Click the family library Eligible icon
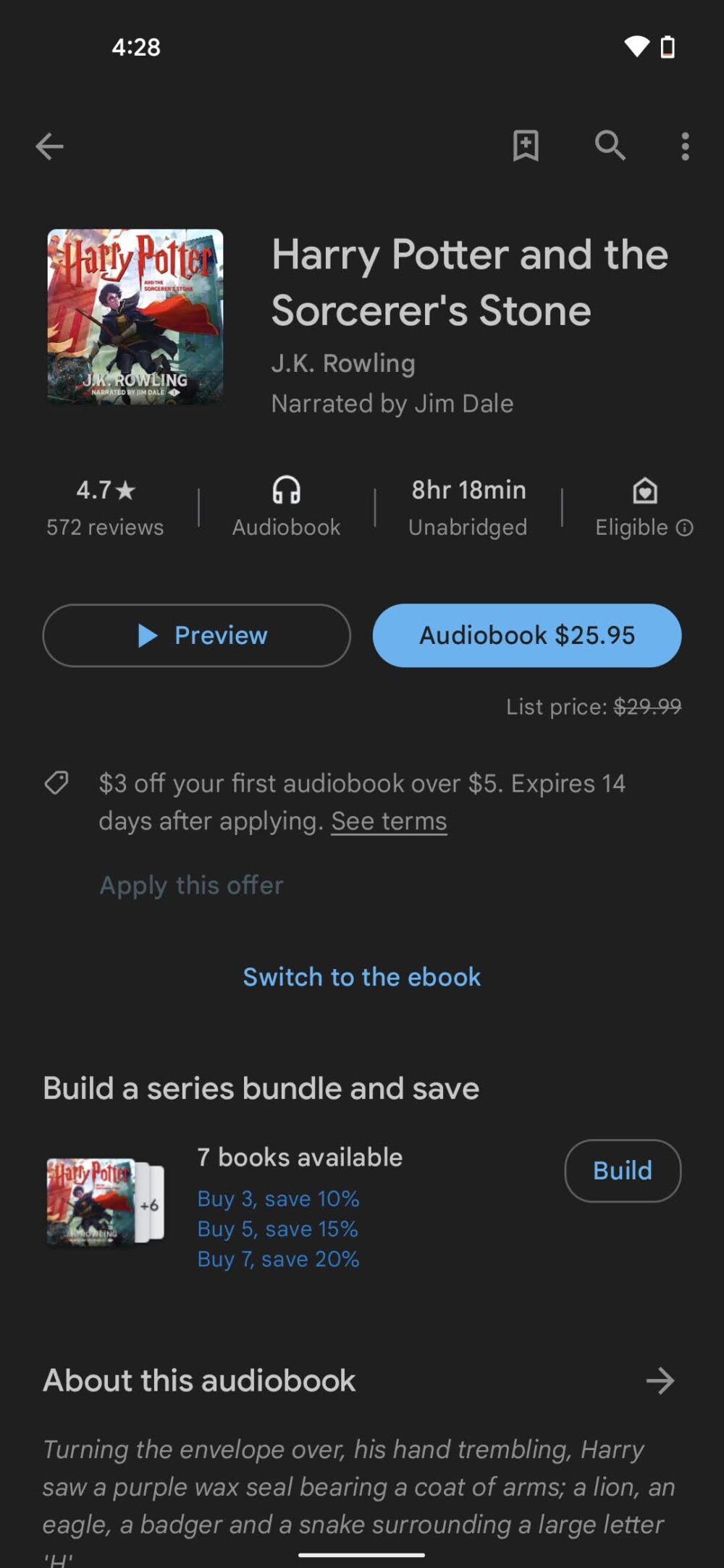The width and height of the screenshot is (724, 1568). coord(643,490)
